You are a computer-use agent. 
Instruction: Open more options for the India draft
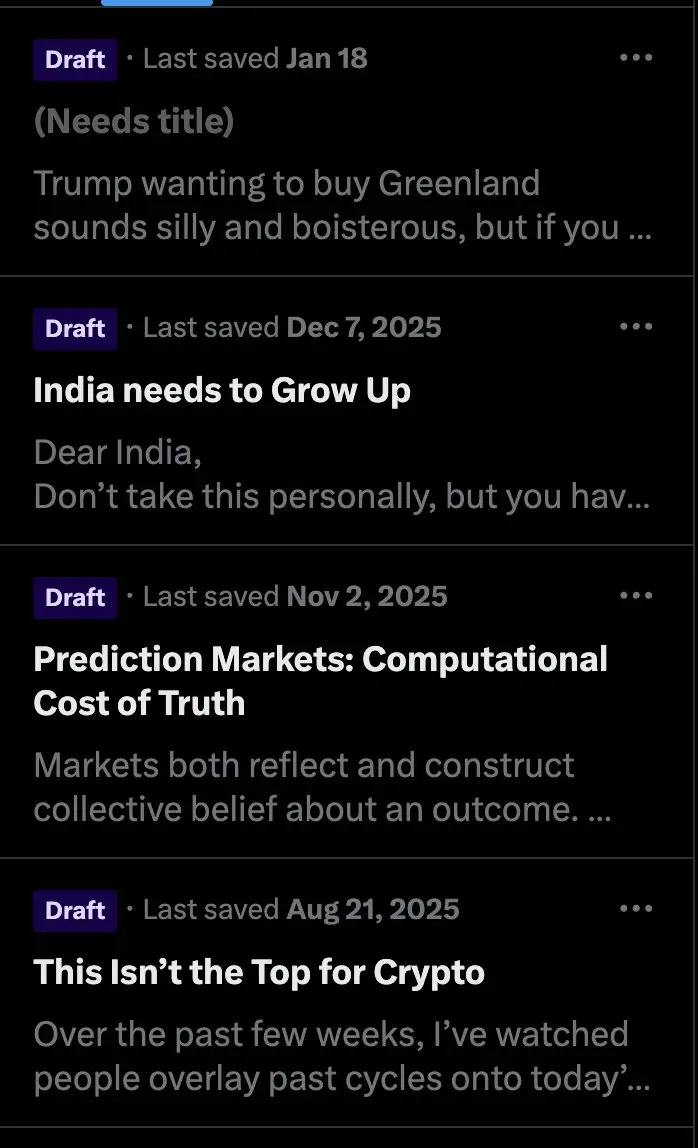[636, 327]
